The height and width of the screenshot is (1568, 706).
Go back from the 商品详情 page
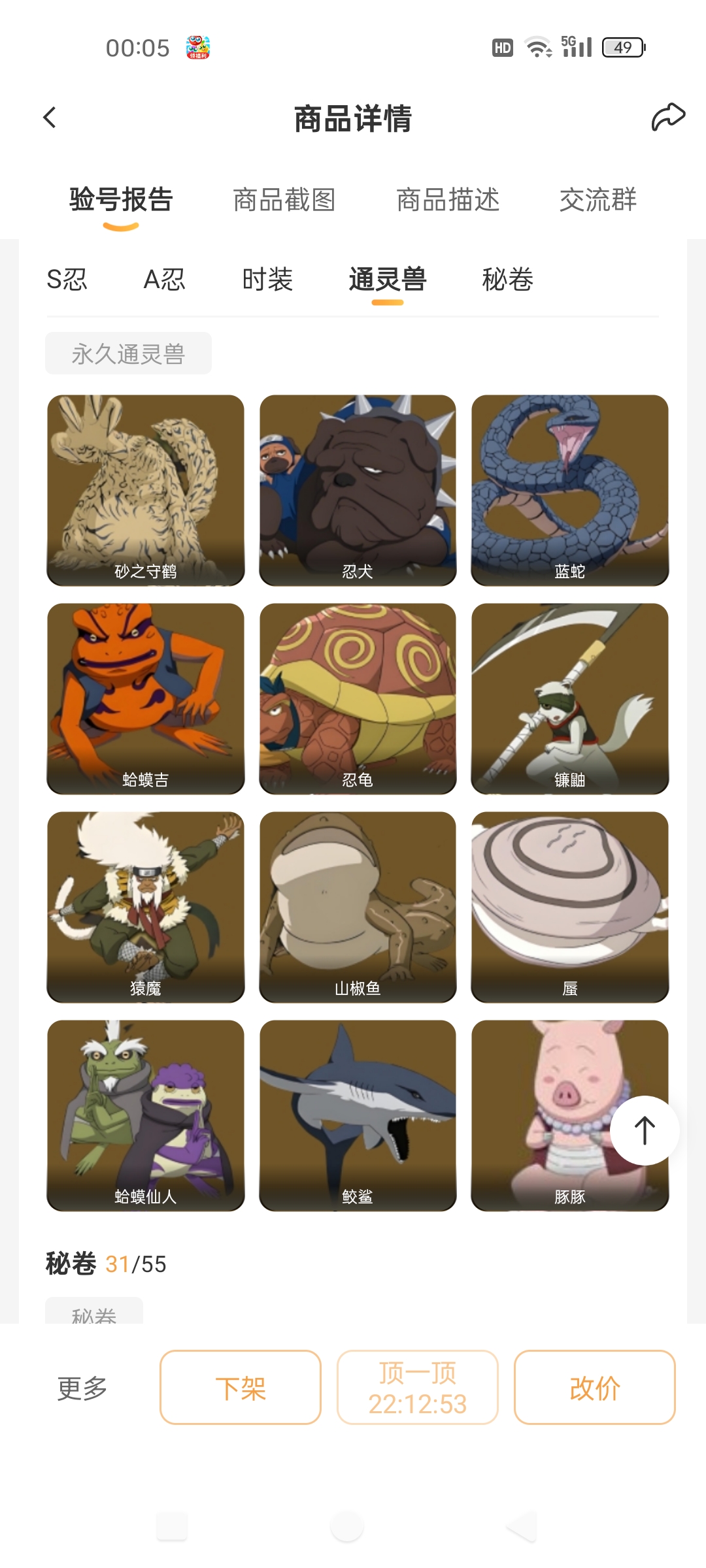50,118
